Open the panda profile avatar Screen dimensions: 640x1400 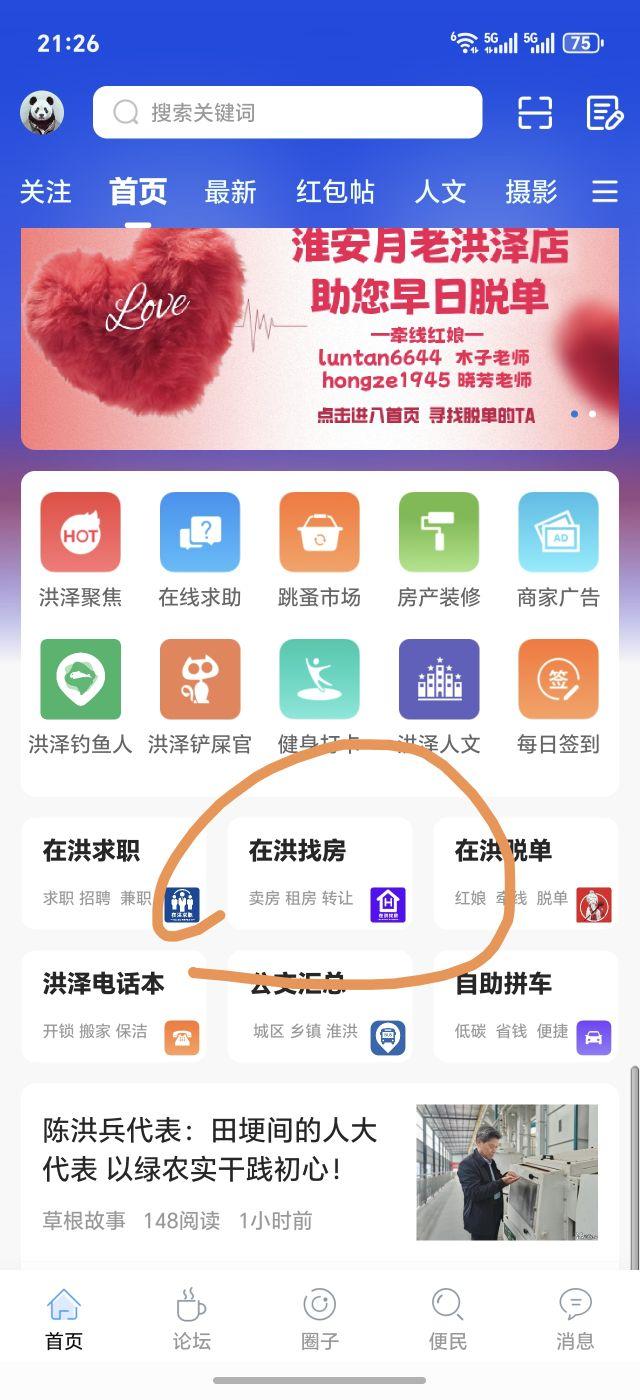pyautogui.click(x=42, y=112)
